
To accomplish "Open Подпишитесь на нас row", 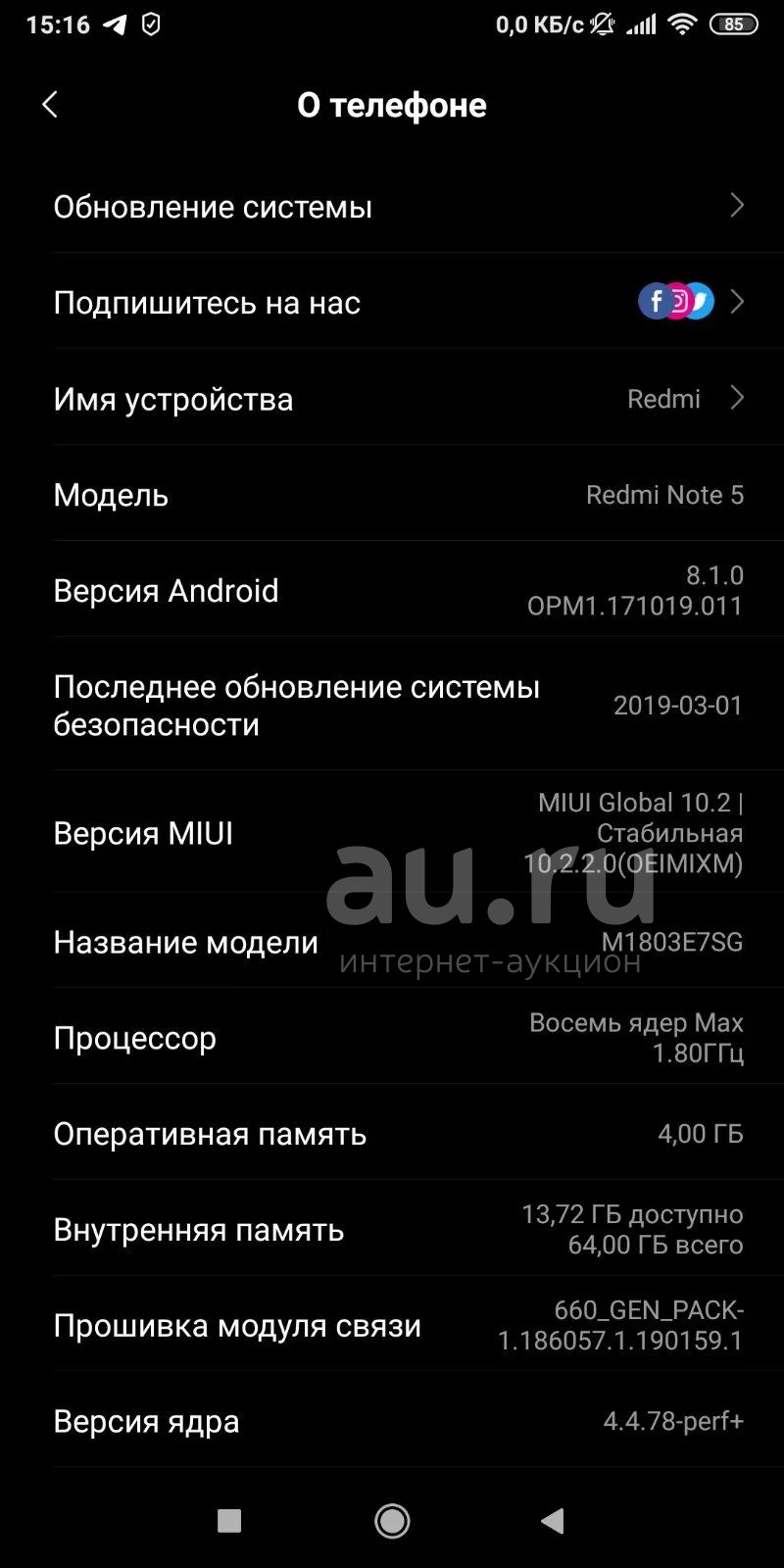I will point(392,302).
